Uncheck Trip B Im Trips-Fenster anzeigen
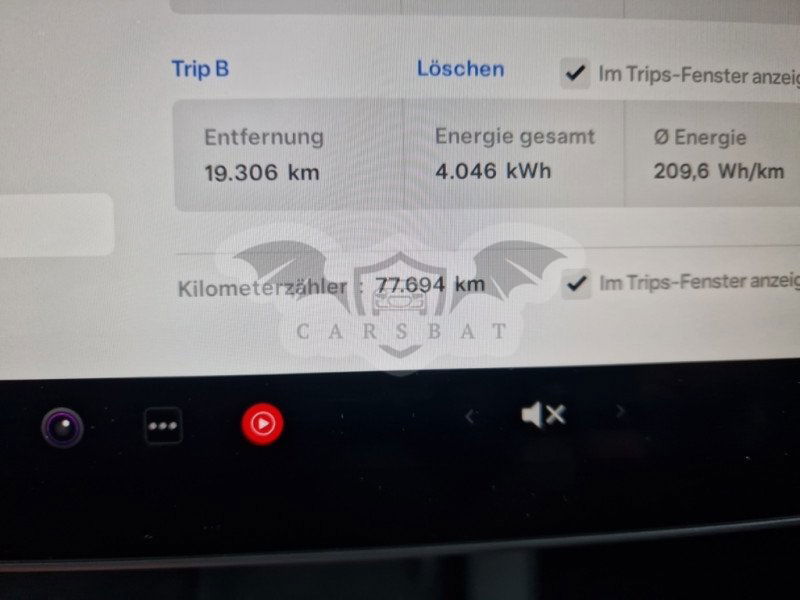The width and height of the screenshot is (800, 600). 575,73
